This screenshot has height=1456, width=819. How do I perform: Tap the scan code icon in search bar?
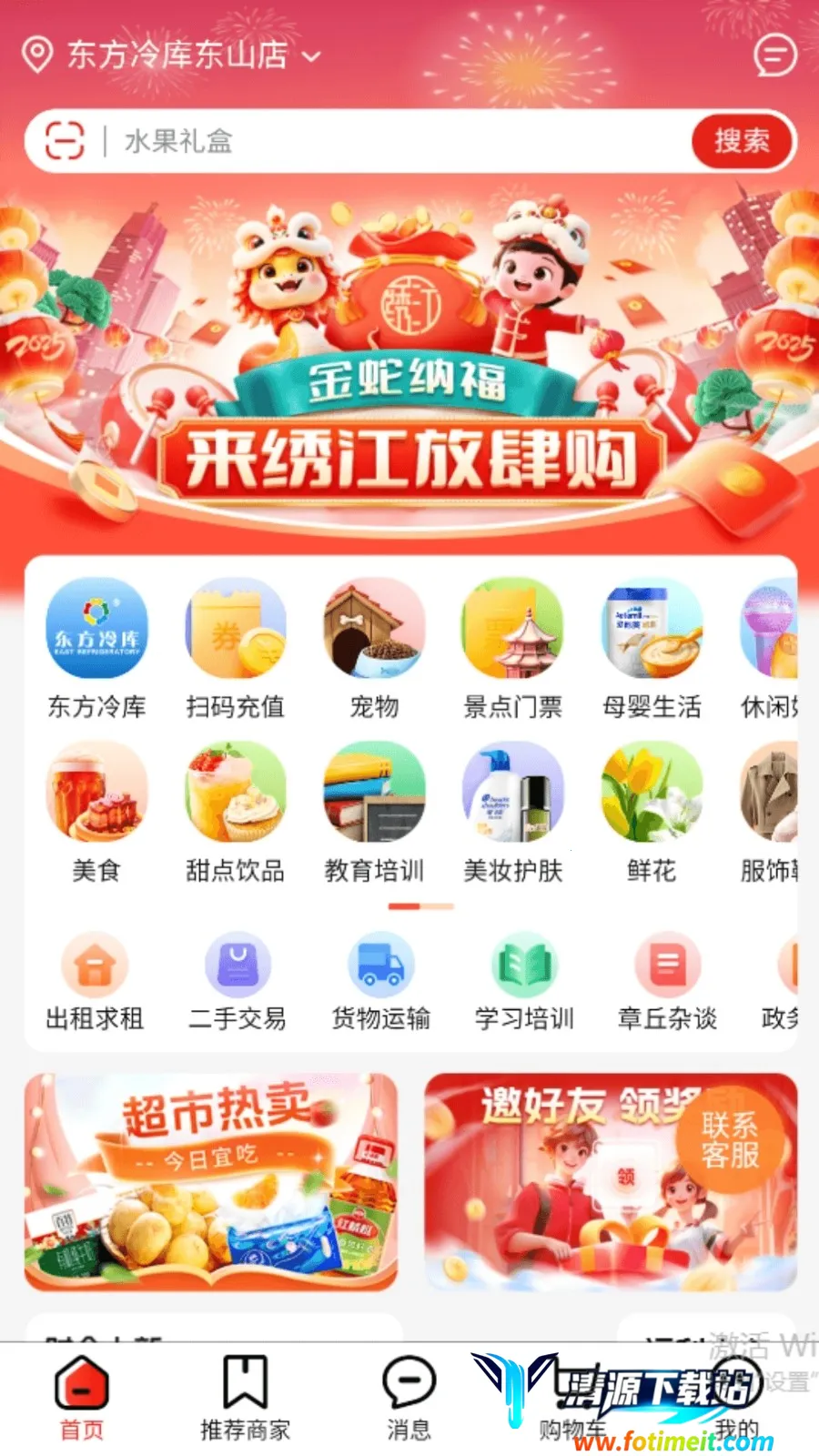pos(65,141)
